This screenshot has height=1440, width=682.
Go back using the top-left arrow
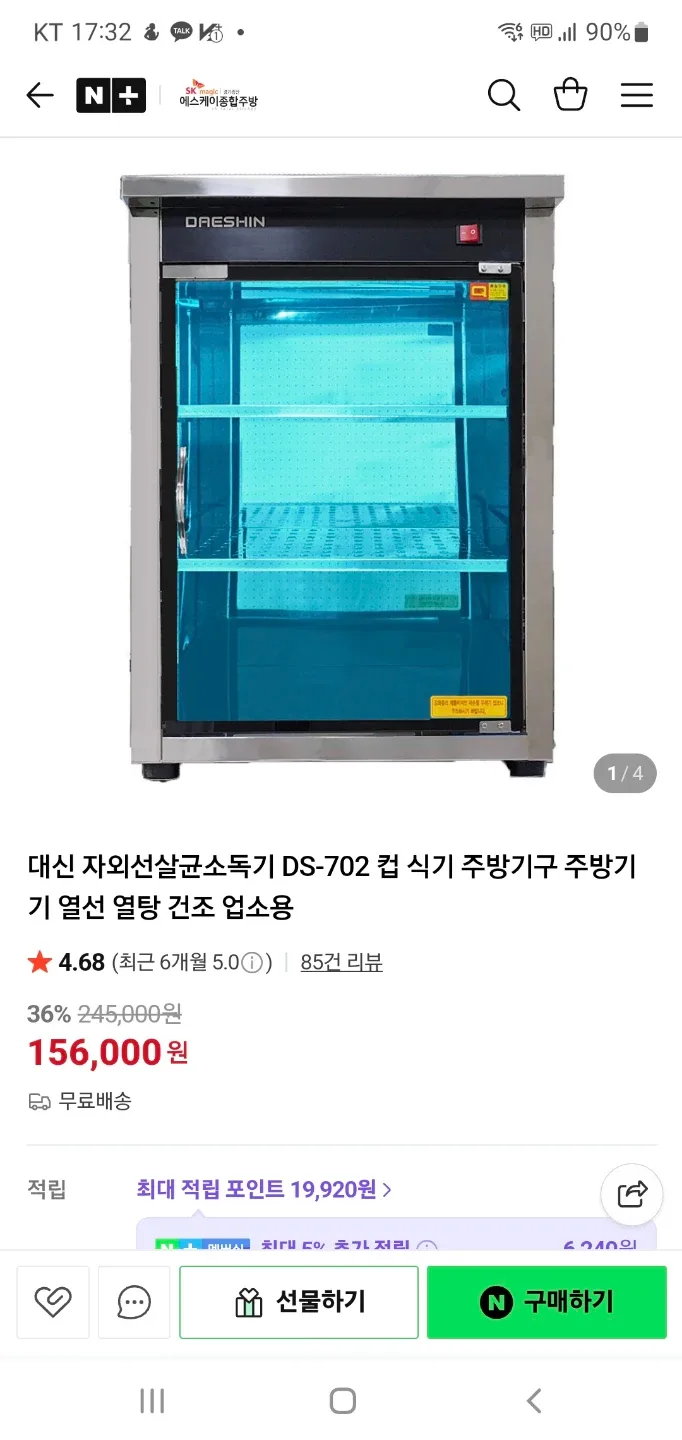tap(40, 95)
